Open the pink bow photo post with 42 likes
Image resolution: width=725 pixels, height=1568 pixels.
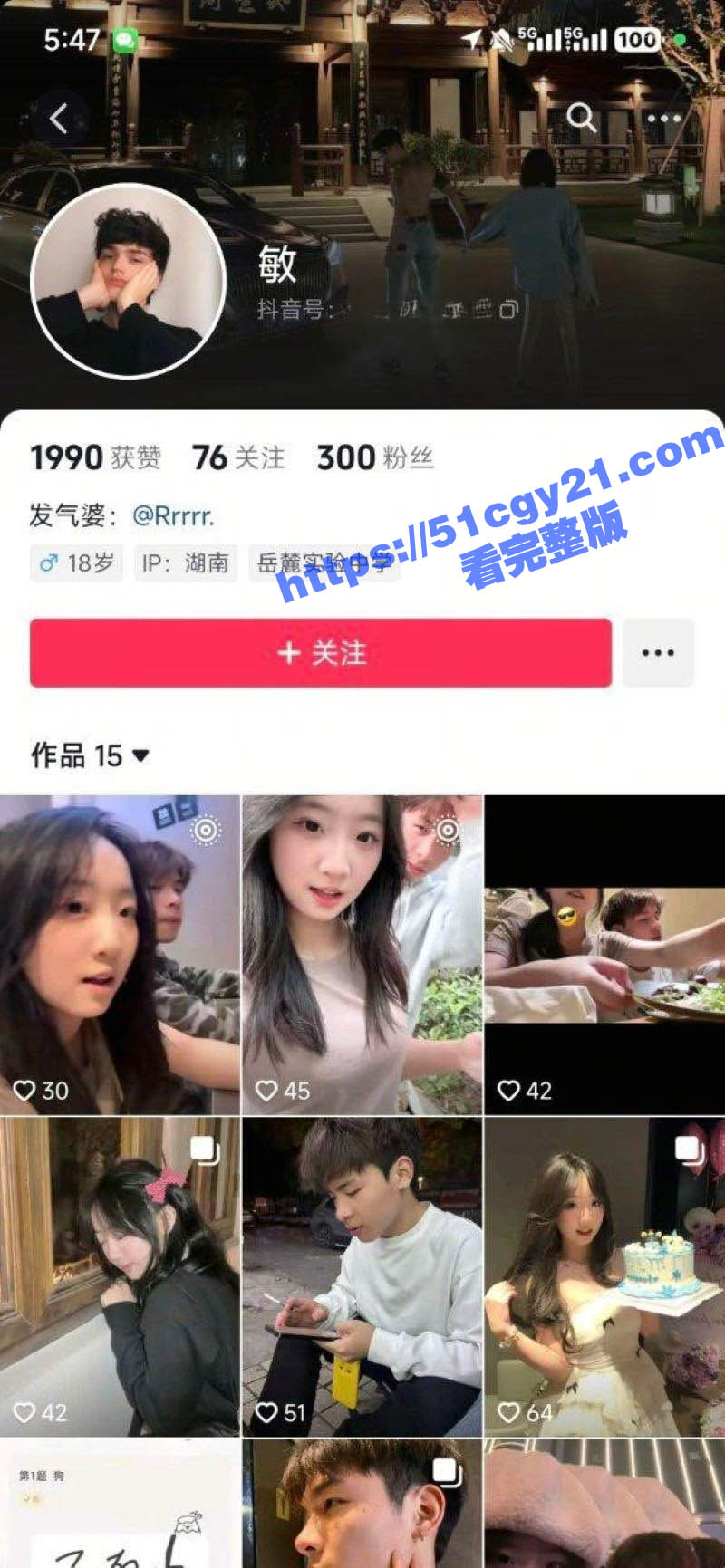pos(120,1275)
